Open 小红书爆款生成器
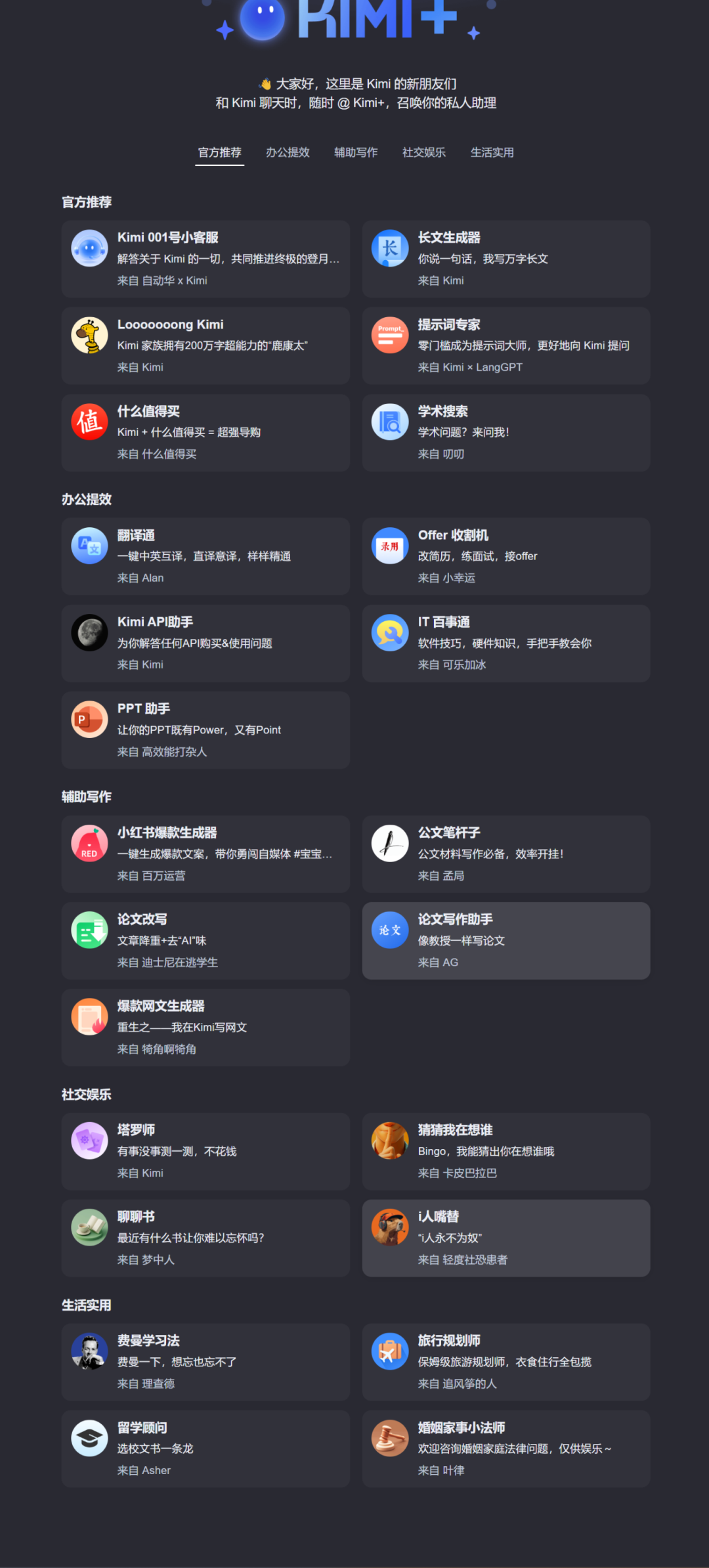 pos(205,854)
